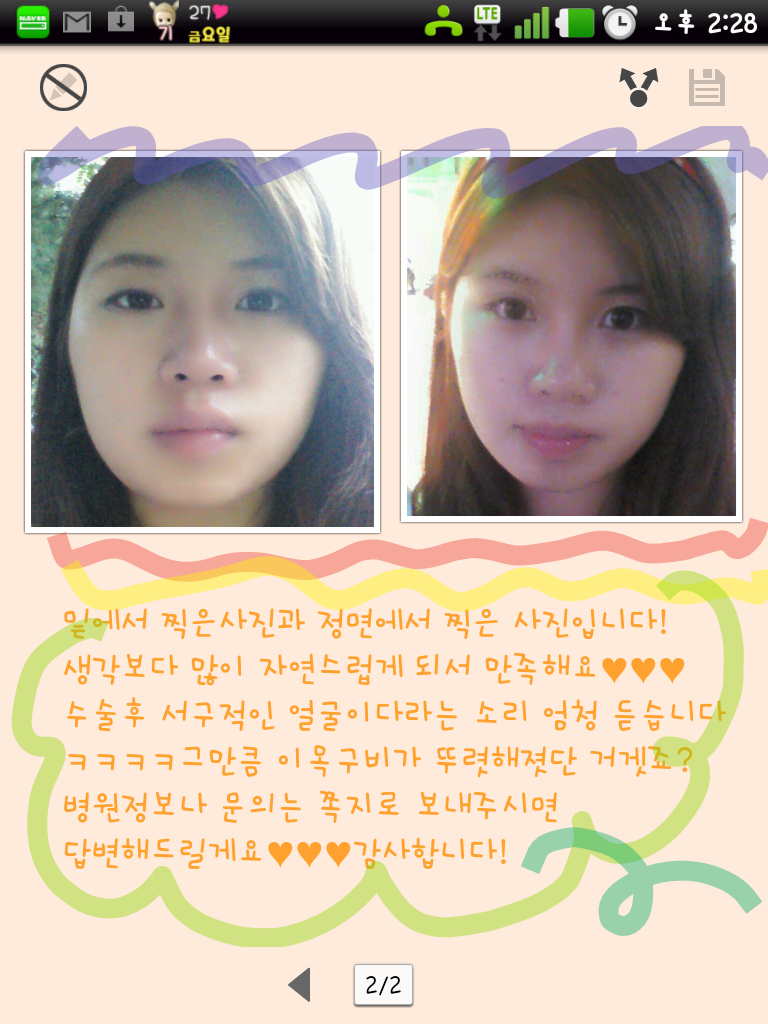Go to the previous page arrow

point(299,985)
